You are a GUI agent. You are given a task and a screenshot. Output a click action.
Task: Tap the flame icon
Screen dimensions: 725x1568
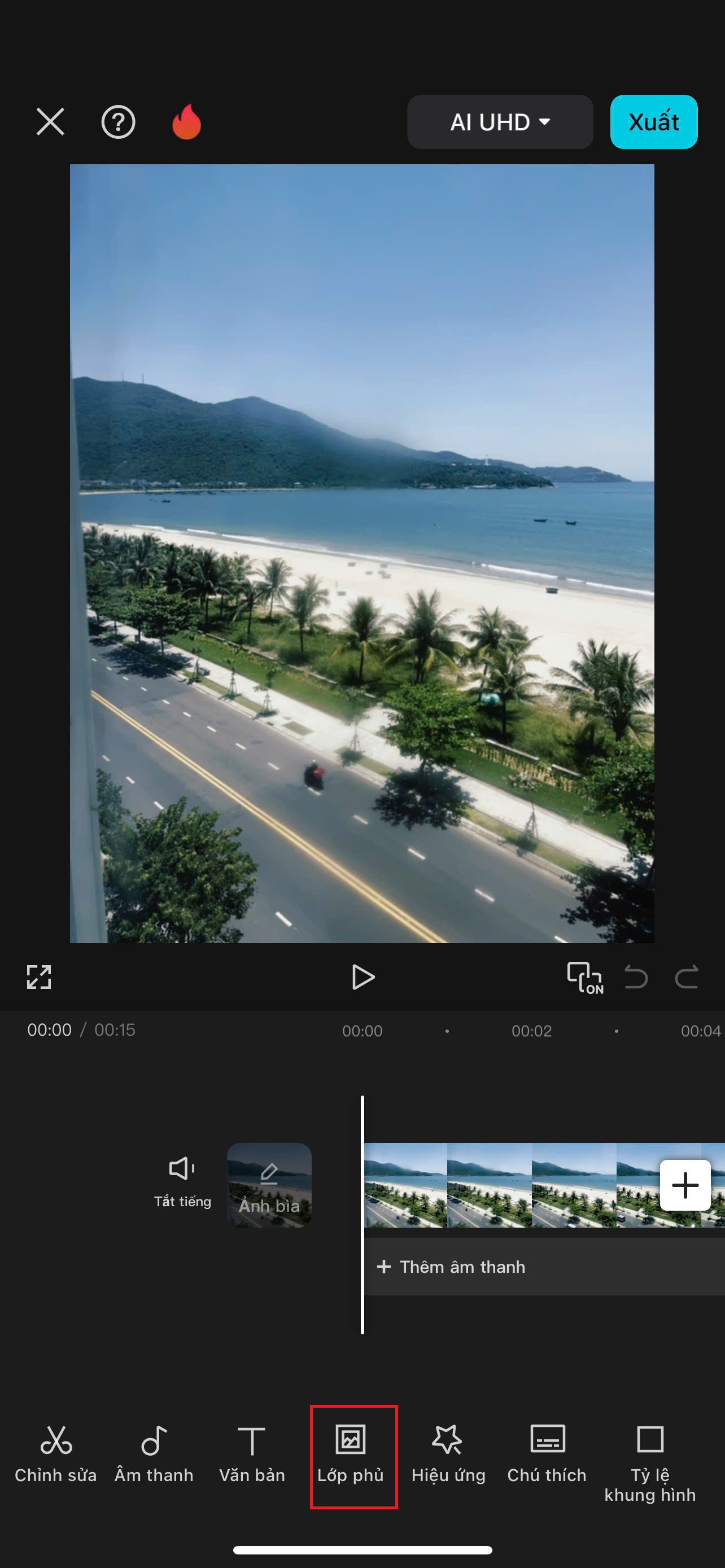click(x=186, y=122)
